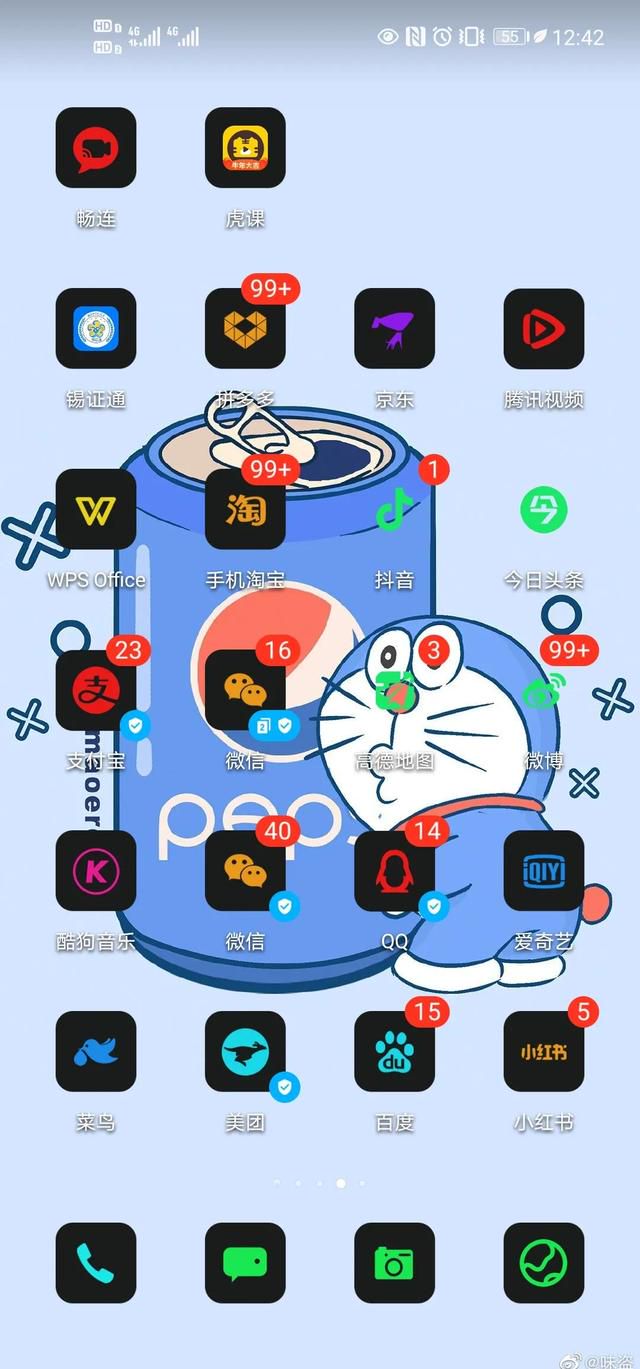640x1369 pixels.
Task: Launch the 虎课 app
Action: tap(245, 148)
